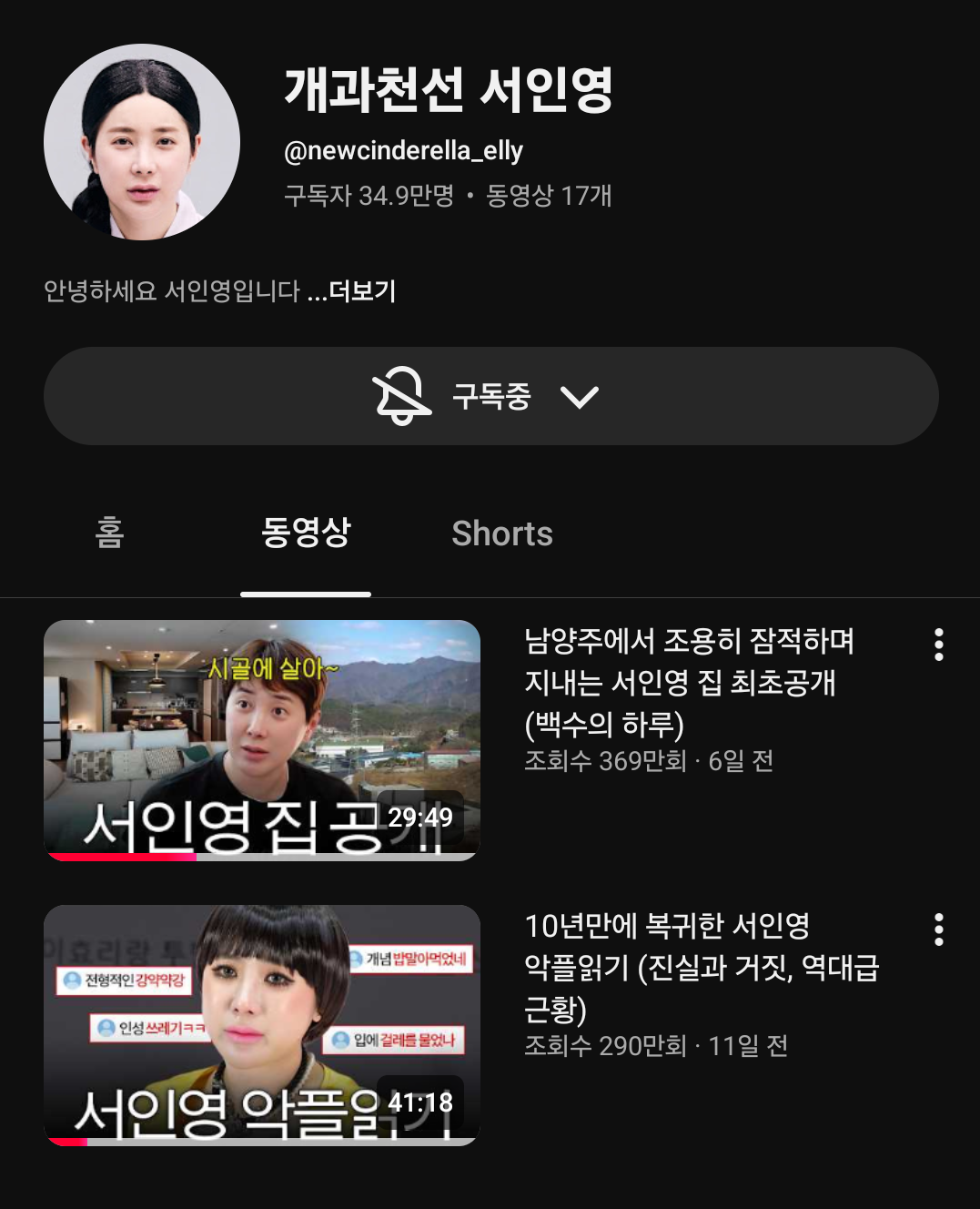Screen dimensions: 980x1209
Task: Switch to the 홈 tab
Action: tap(109, 533)
